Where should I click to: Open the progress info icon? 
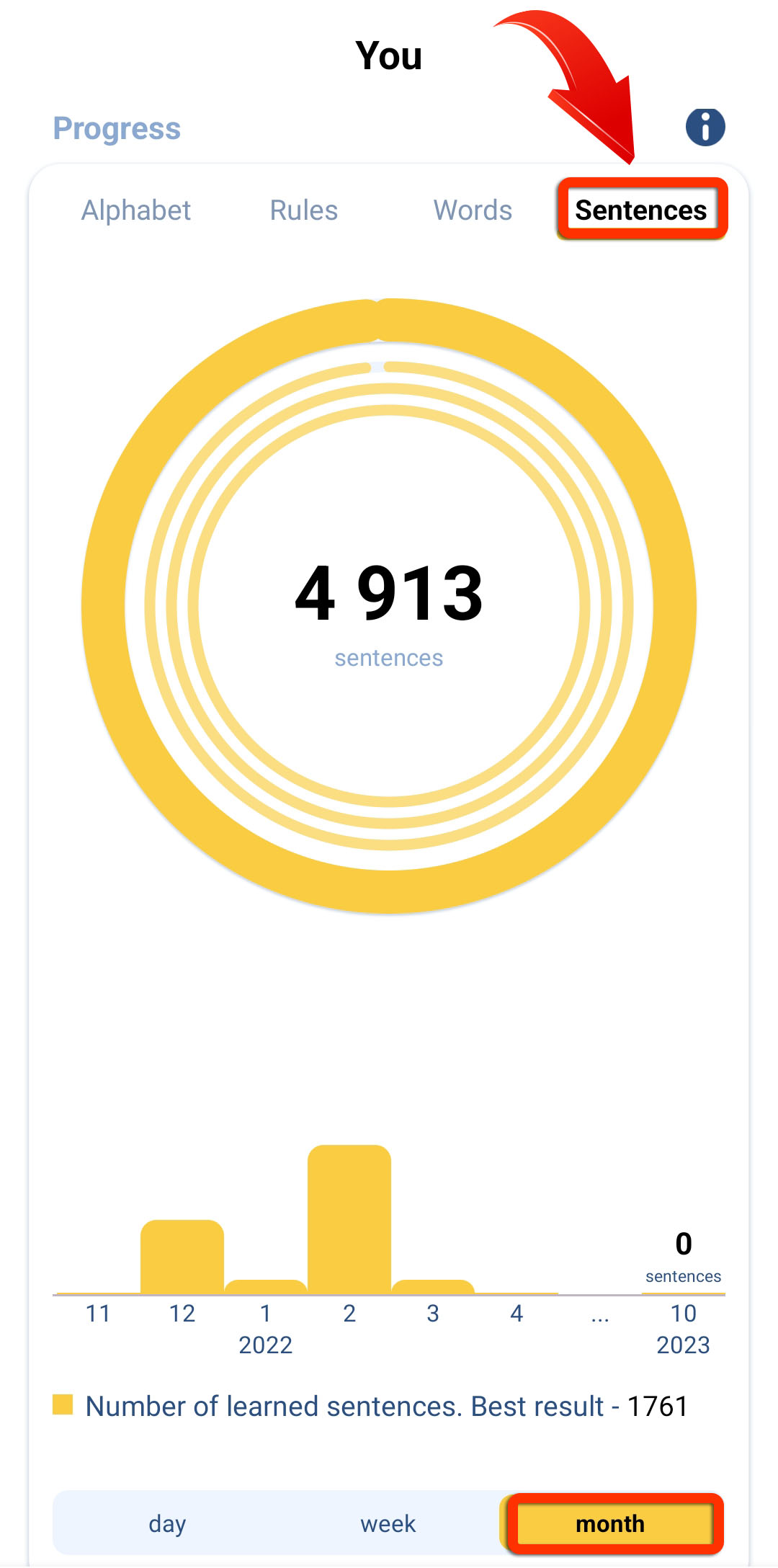tap(705, 128)
